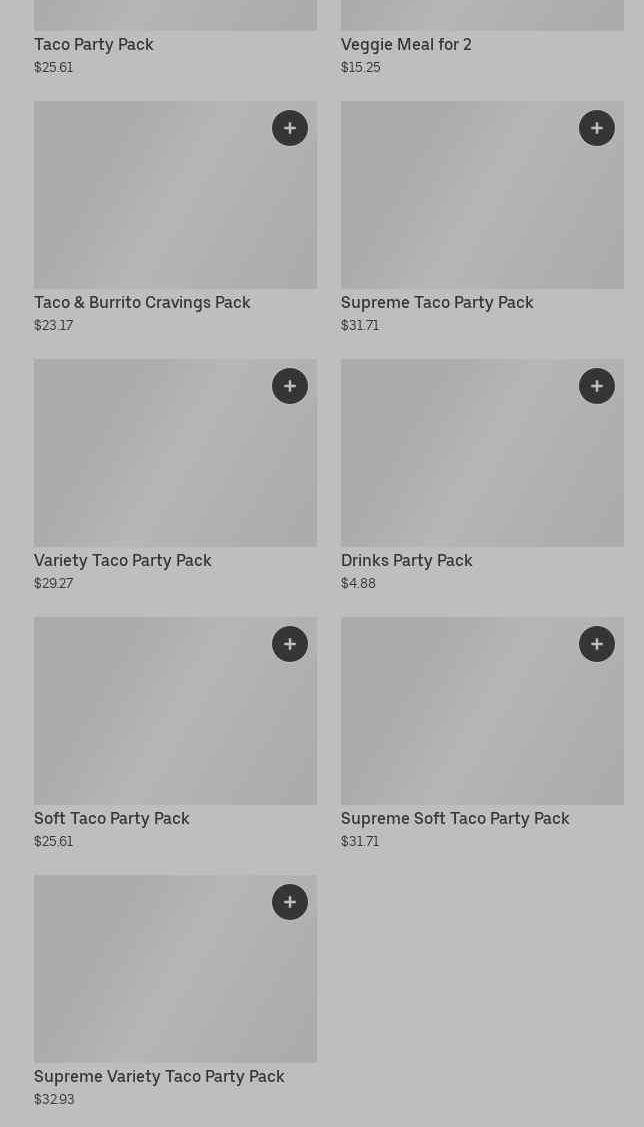This screenshot has height=1127, width=644.
Task: Open Taco & Burrito Cravings Pack details
Action: point(142,302)
